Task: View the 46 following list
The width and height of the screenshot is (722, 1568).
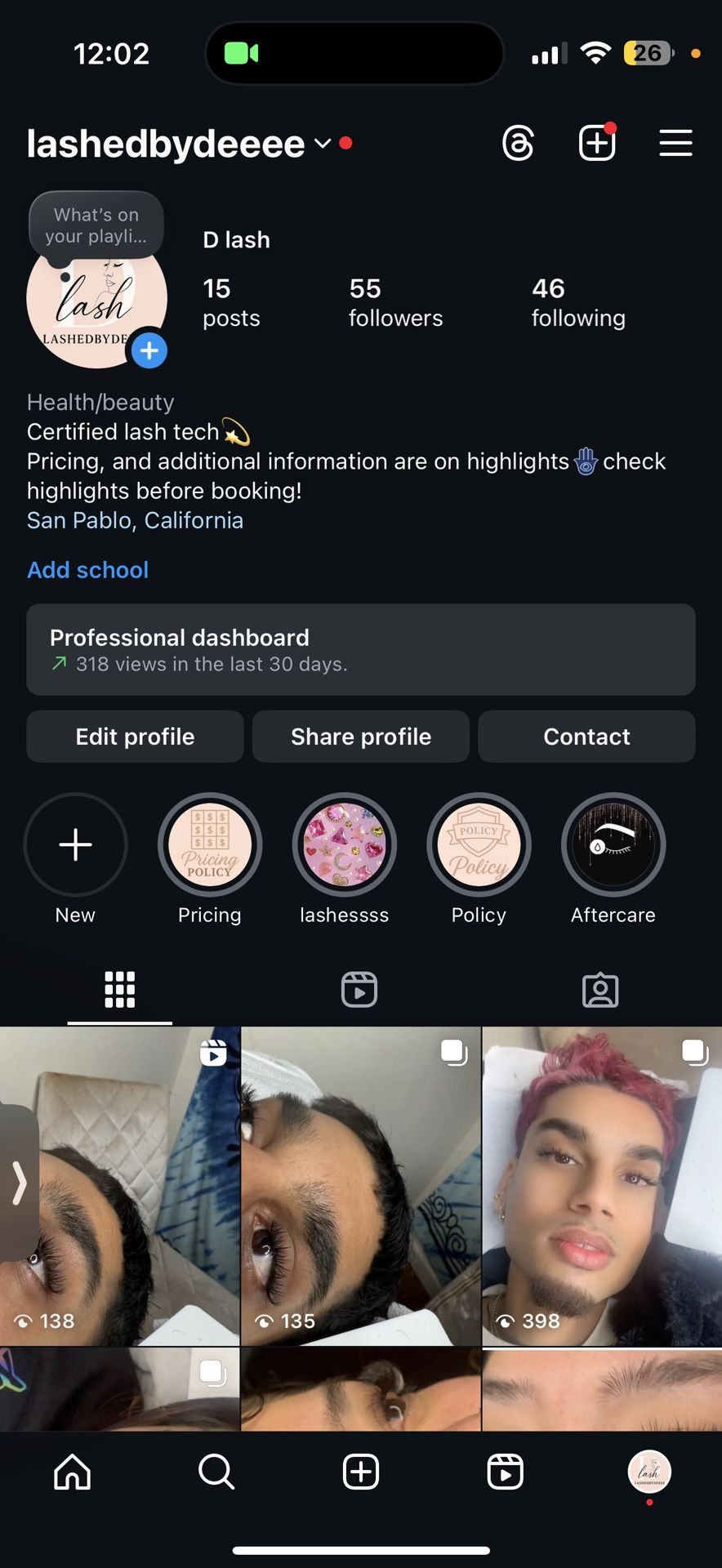Action: [x=578, y=302]
